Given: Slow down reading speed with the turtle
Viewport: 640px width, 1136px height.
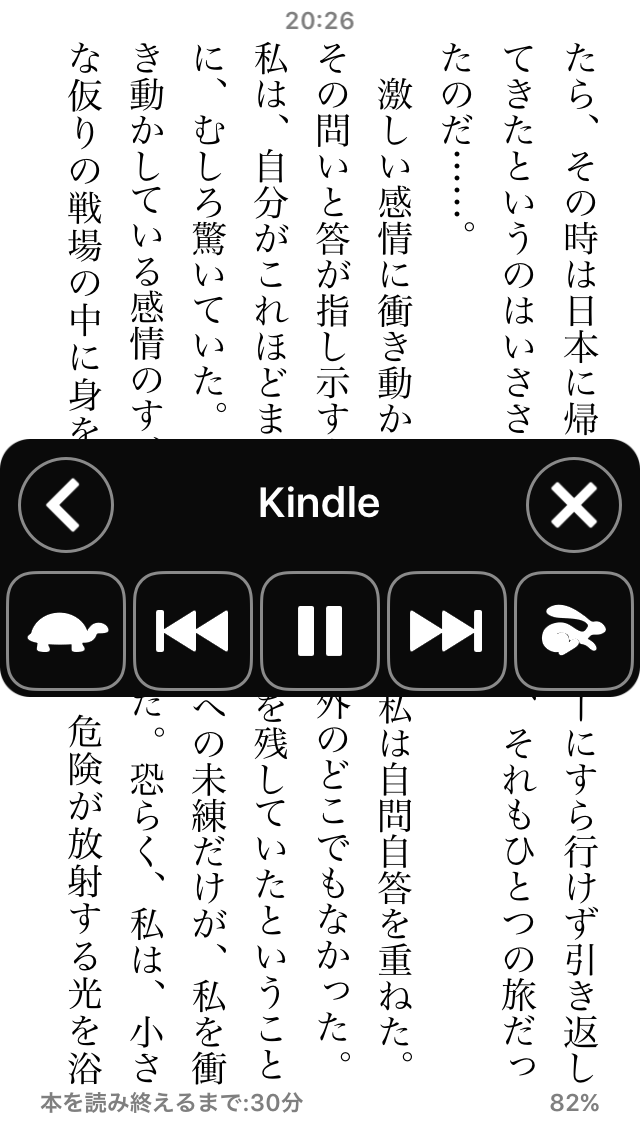Looking at the screenshot, I should [66, 631].
